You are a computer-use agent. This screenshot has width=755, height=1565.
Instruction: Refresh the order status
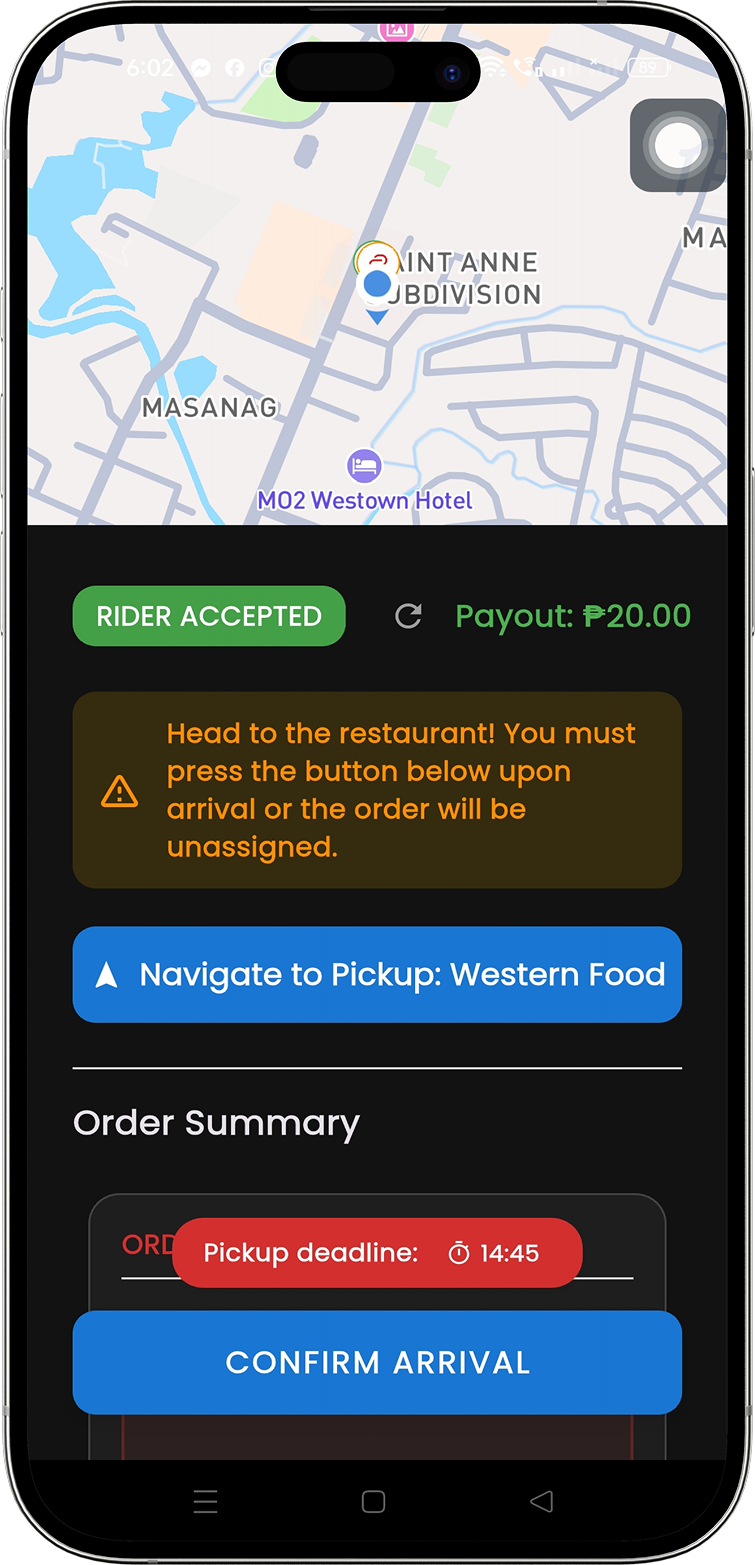coord(408,616)
